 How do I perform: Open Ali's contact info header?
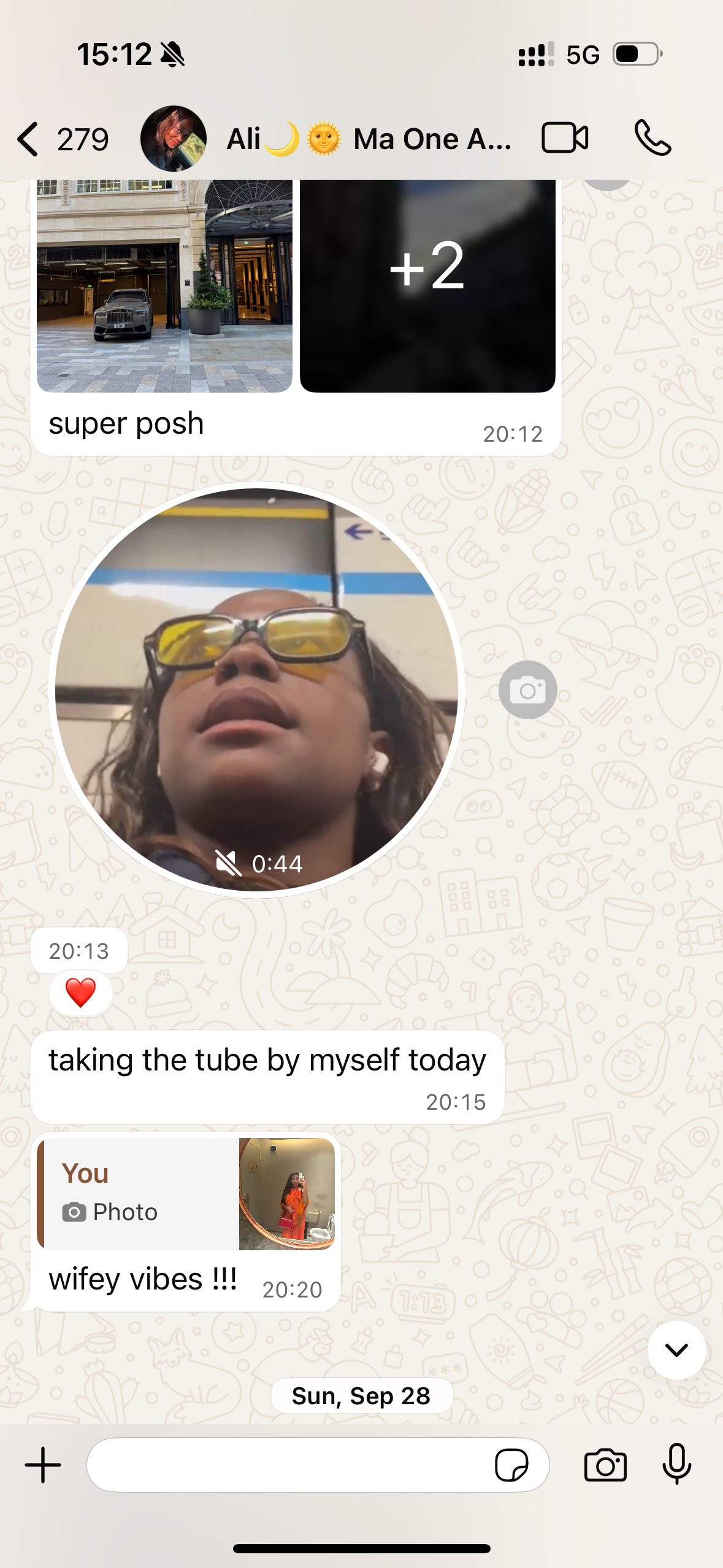[368, 139]
